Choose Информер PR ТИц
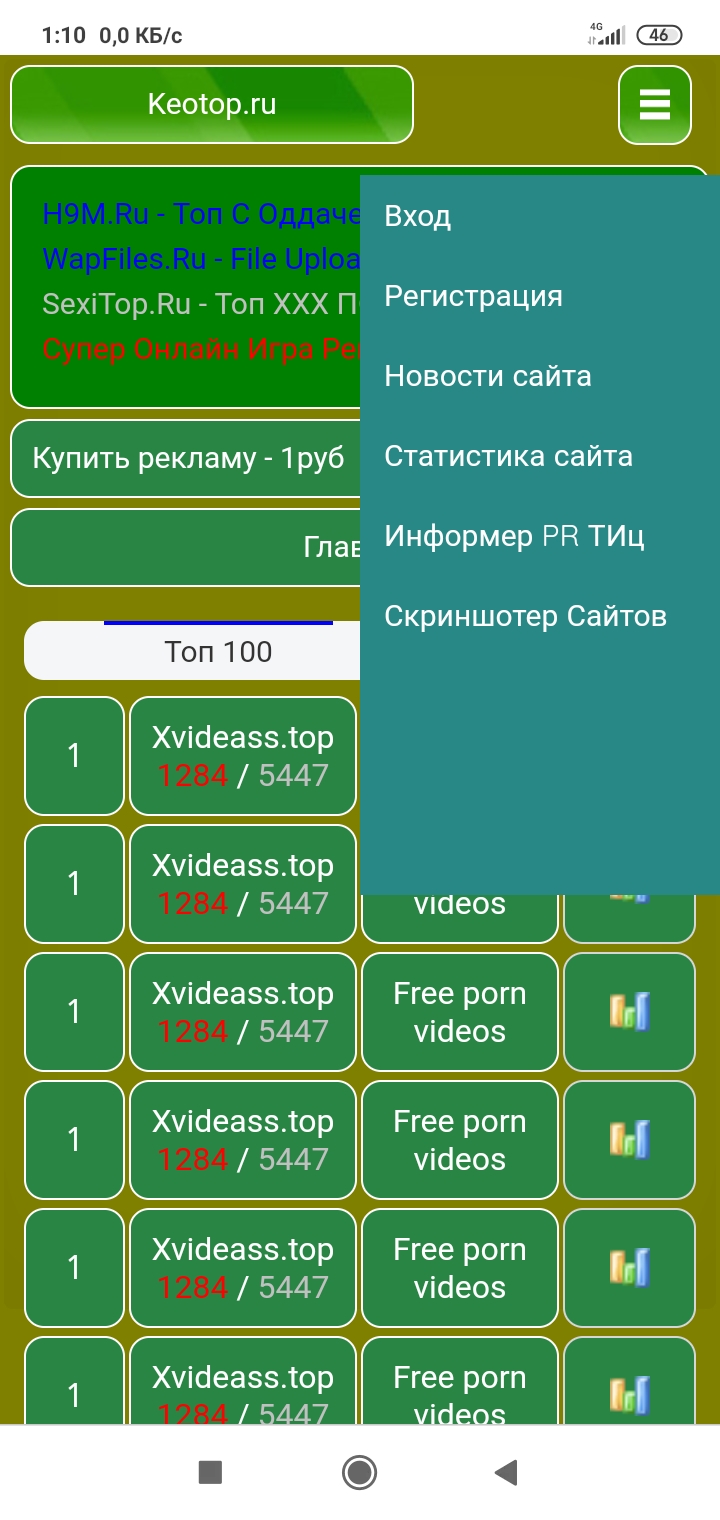The height and width of the screenshot is (1520, 720). [514, 536]
